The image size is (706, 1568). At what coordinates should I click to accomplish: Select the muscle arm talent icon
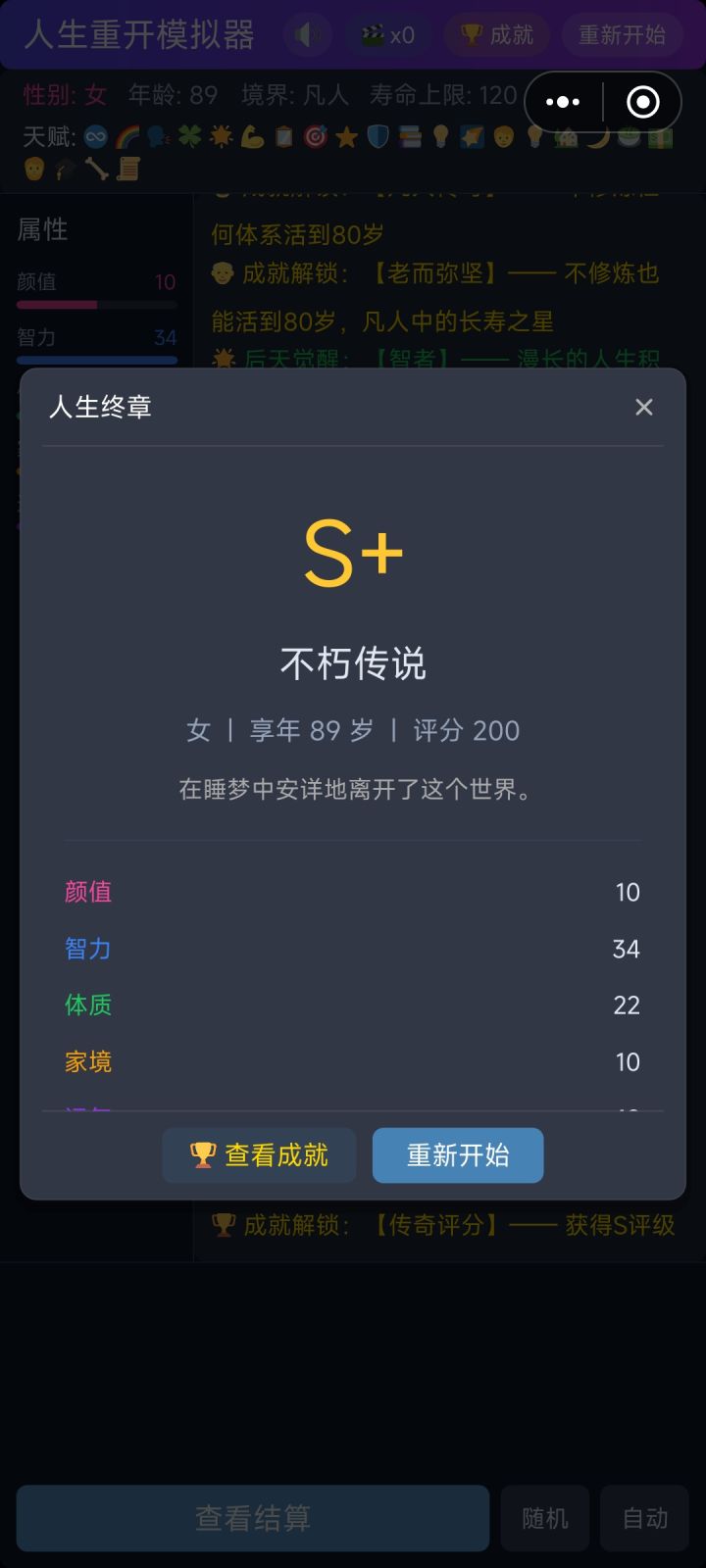pyautogui.click(x=250, y=138)
